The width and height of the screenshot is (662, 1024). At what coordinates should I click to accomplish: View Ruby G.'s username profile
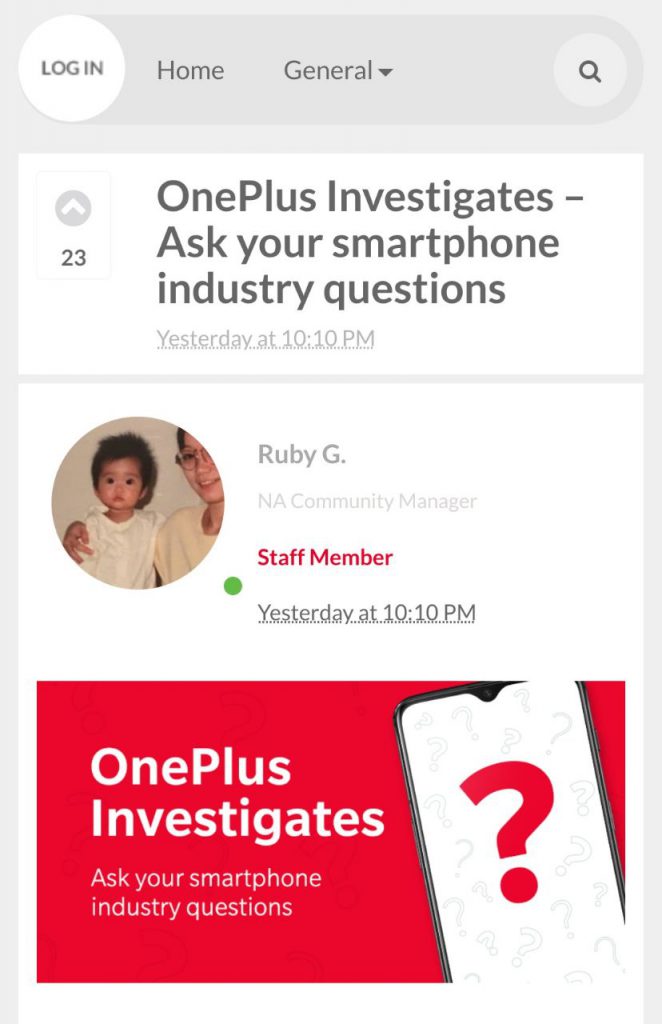pyautogui.click(x=301, y=454)
